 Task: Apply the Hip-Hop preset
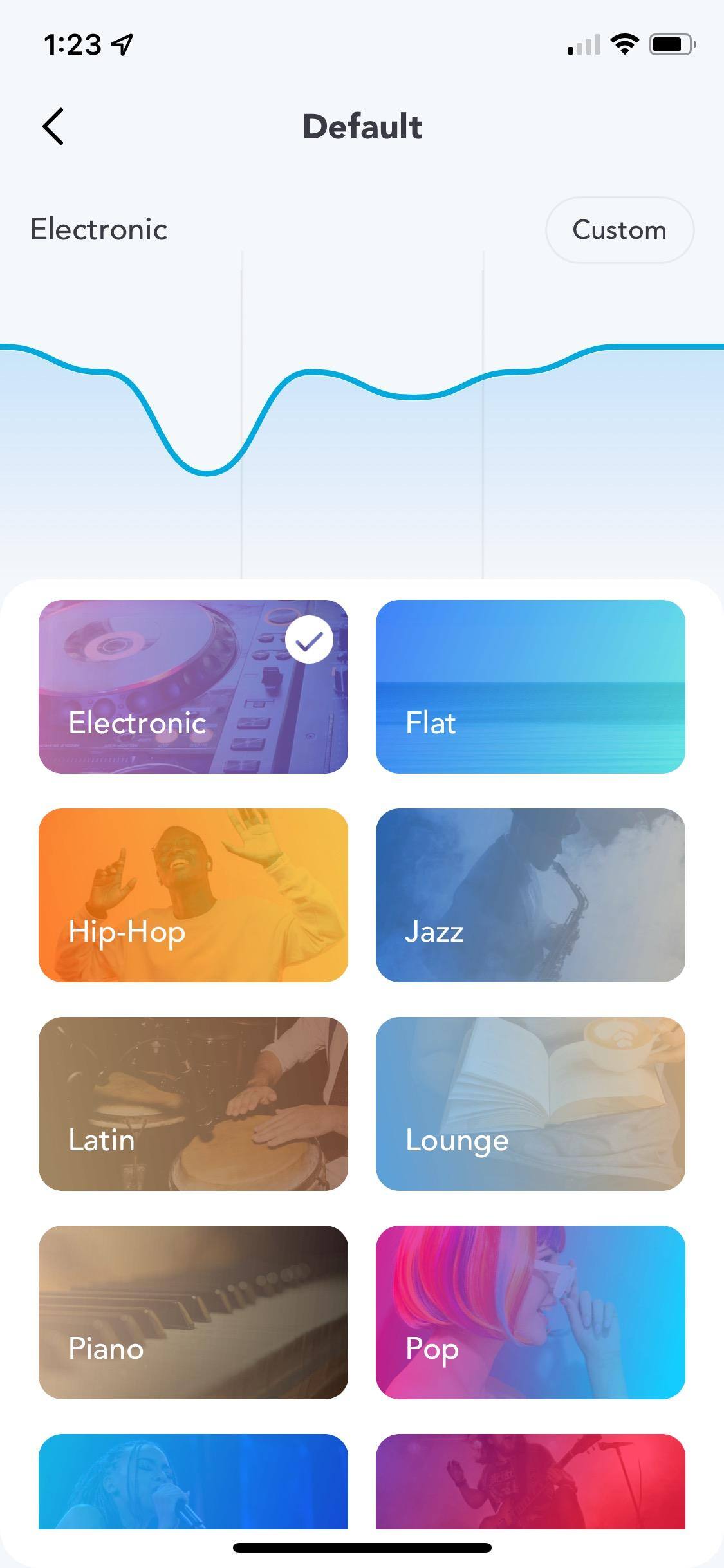pos(193,895)
